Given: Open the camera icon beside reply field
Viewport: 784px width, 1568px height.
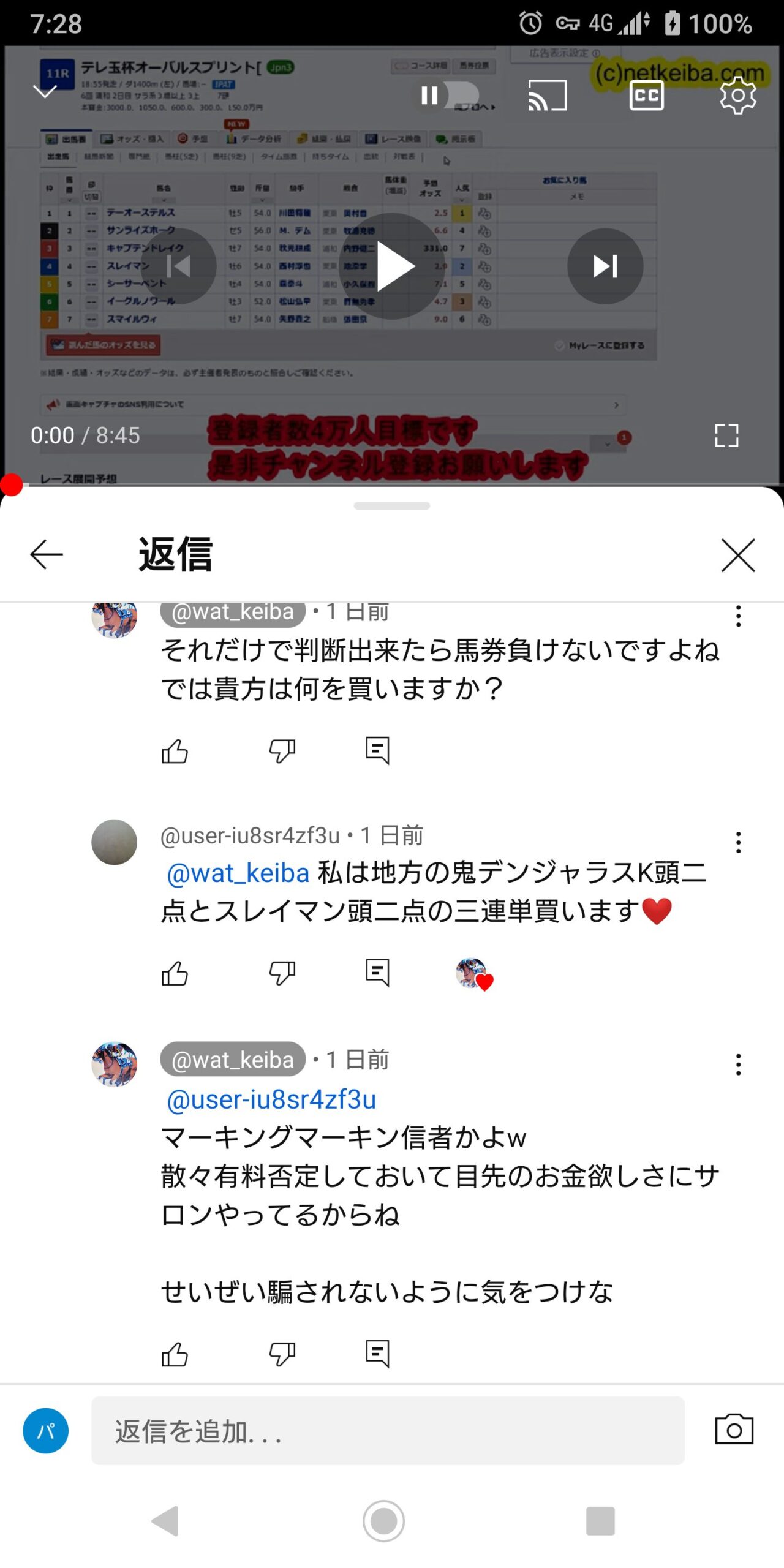Looking at the screenshot, I should (x=734, y=1430).
